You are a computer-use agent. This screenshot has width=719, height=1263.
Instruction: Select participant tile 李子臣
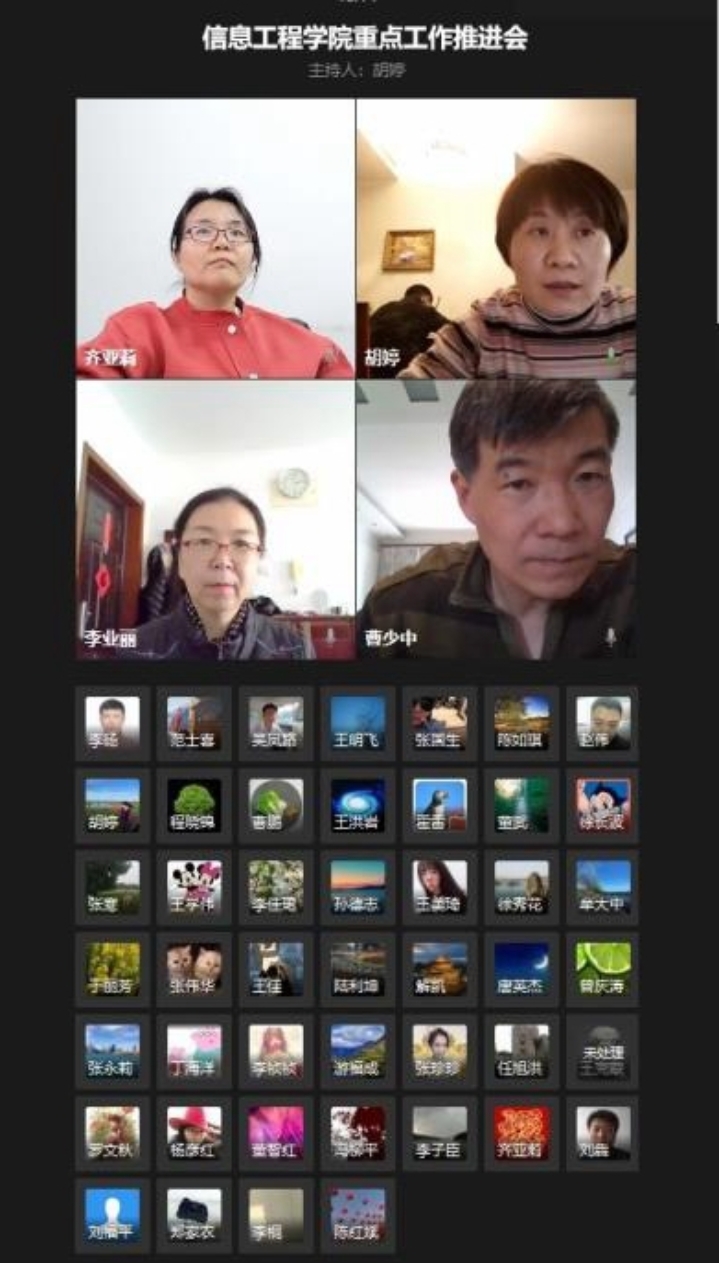[x=440, y=1133]
